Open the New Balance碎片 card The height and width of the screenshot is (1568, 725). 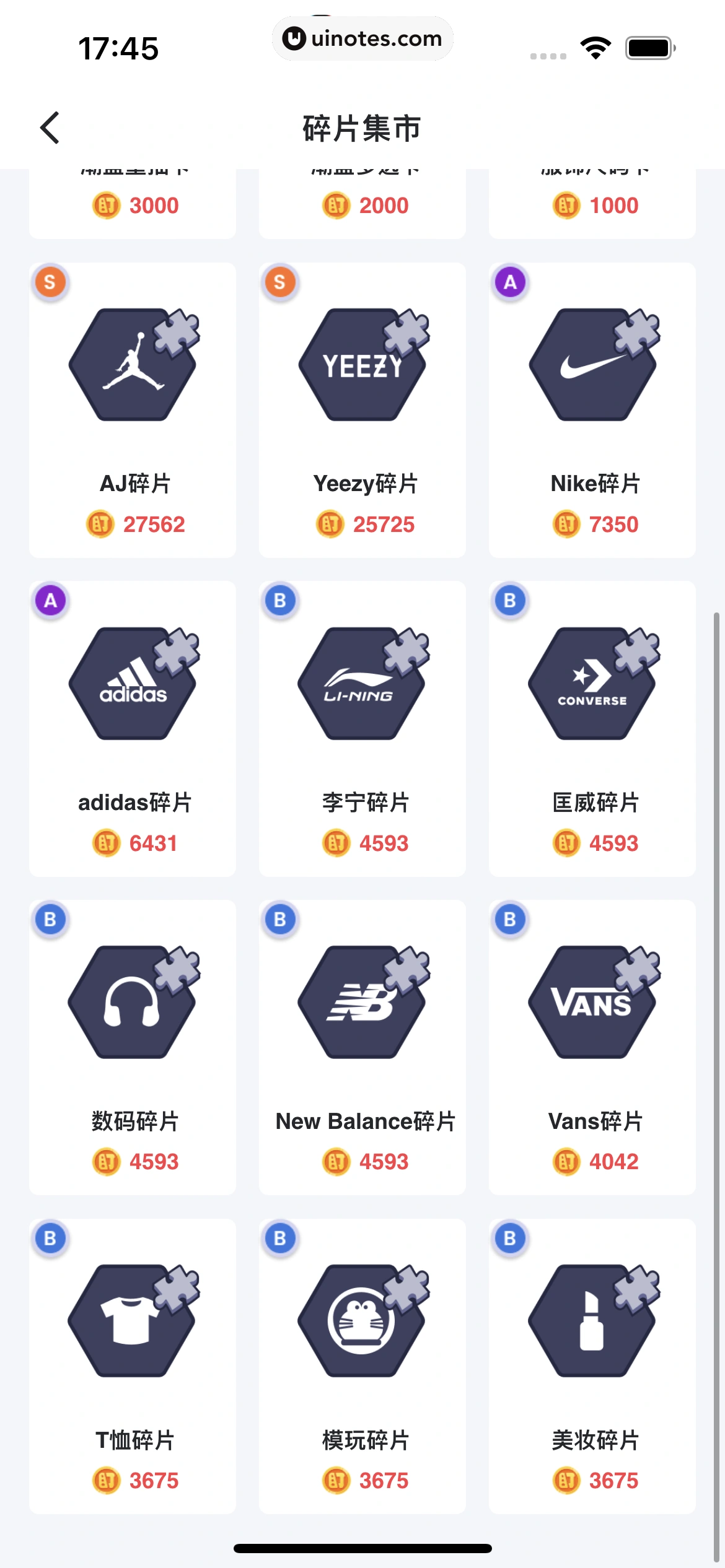pyautogui.click(x=362, y=1047)
